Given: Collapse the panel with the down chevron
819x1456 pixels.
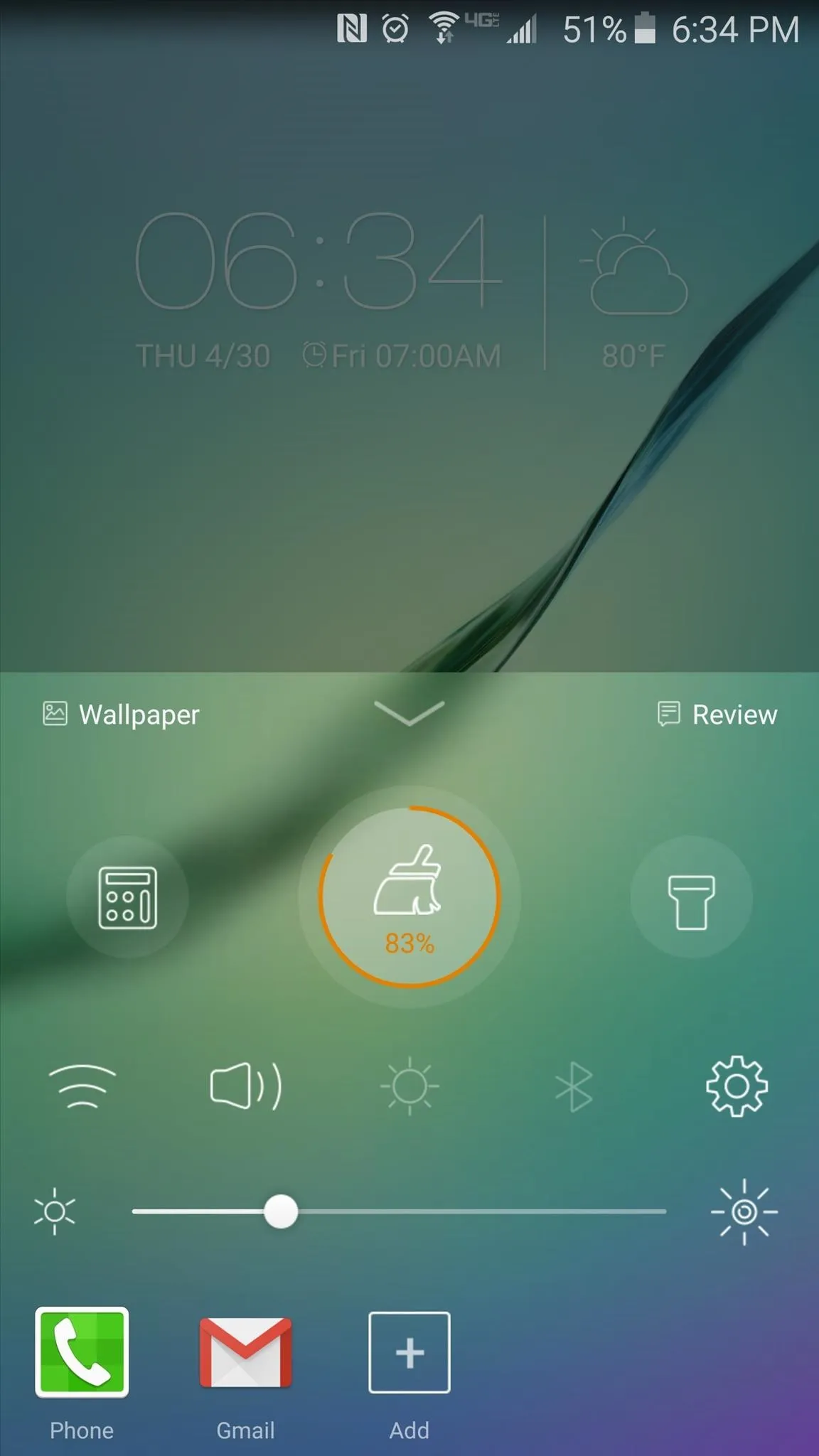Looking at the screenshot, I should (x=409, y=712).
